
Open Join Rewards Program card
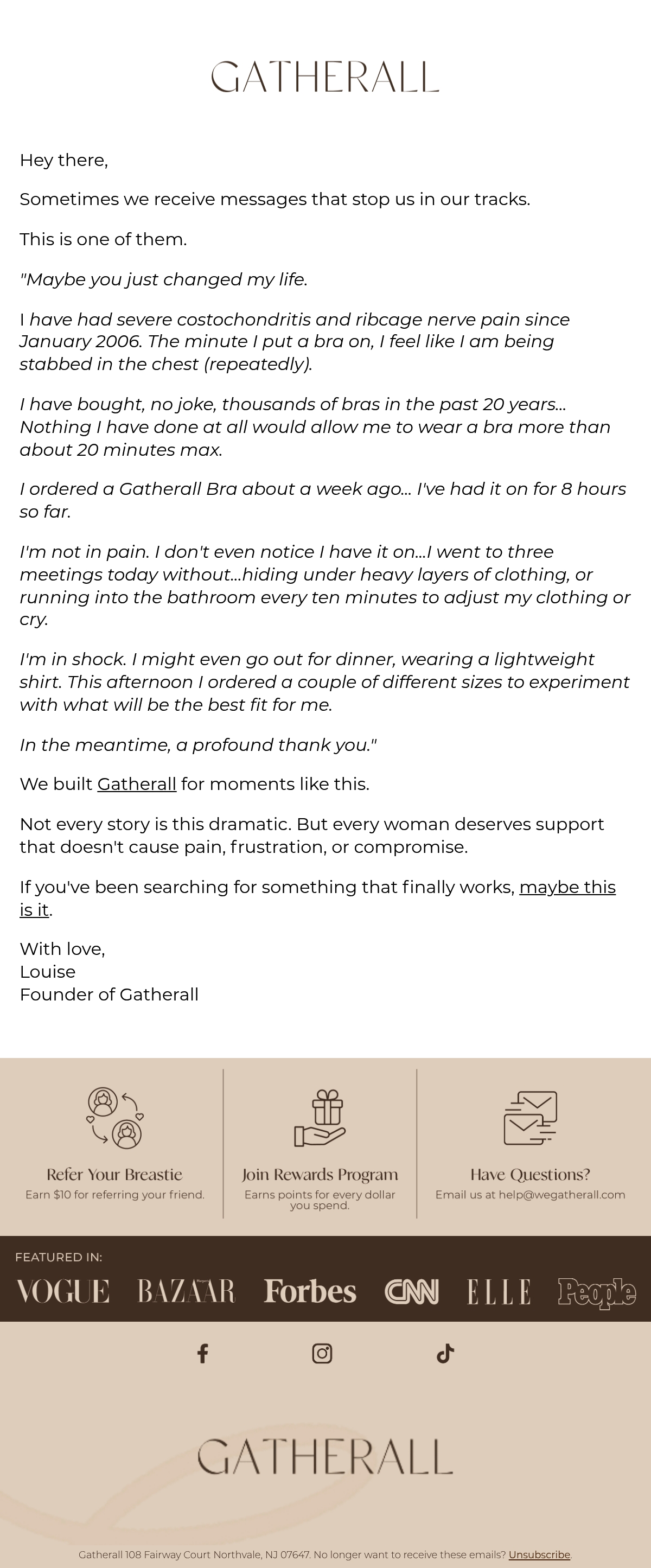coord(320,1144)
